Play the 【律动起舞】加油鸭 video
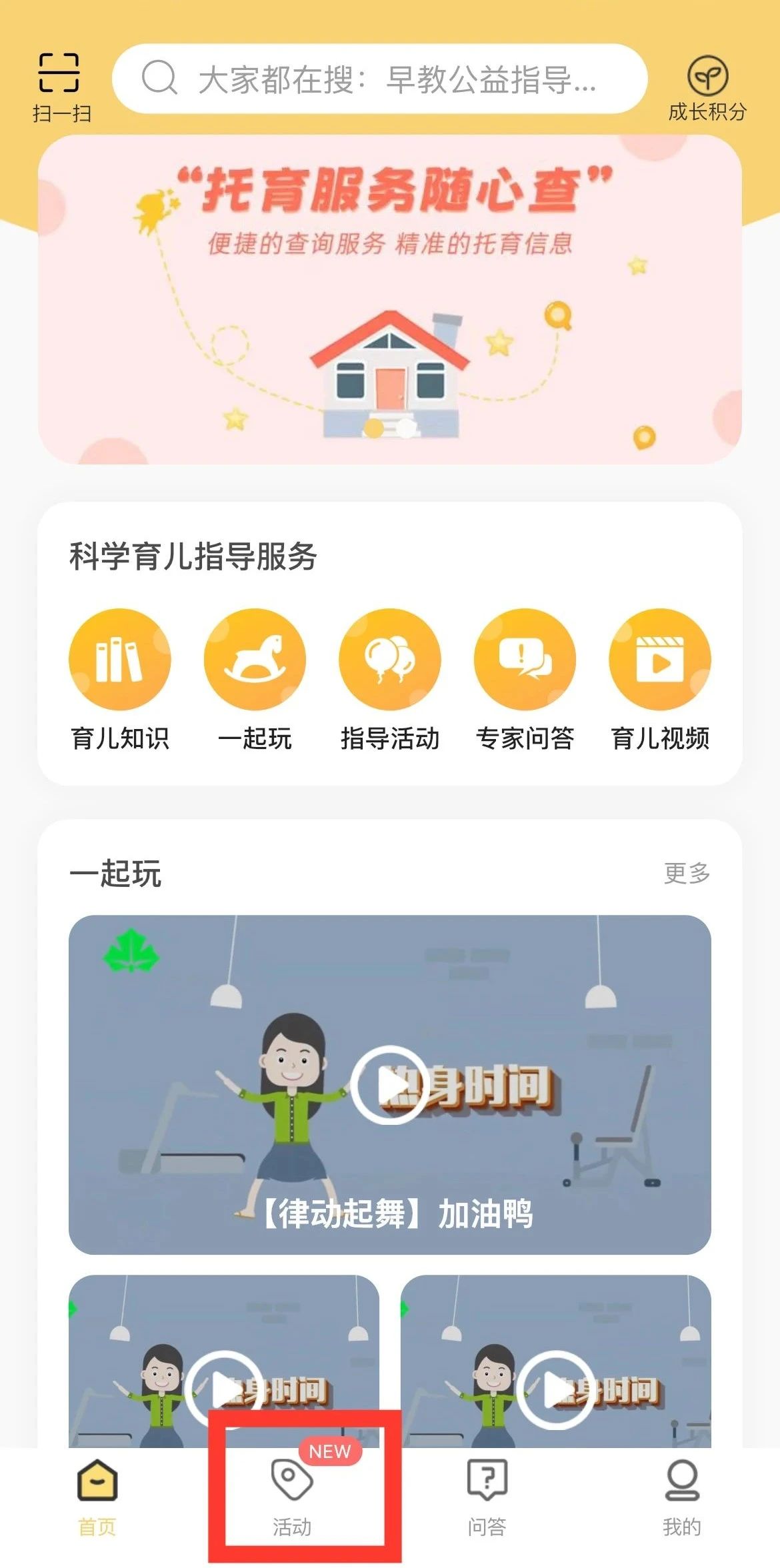This screenshot has height=1568, width=780. tap(390, 1084)
